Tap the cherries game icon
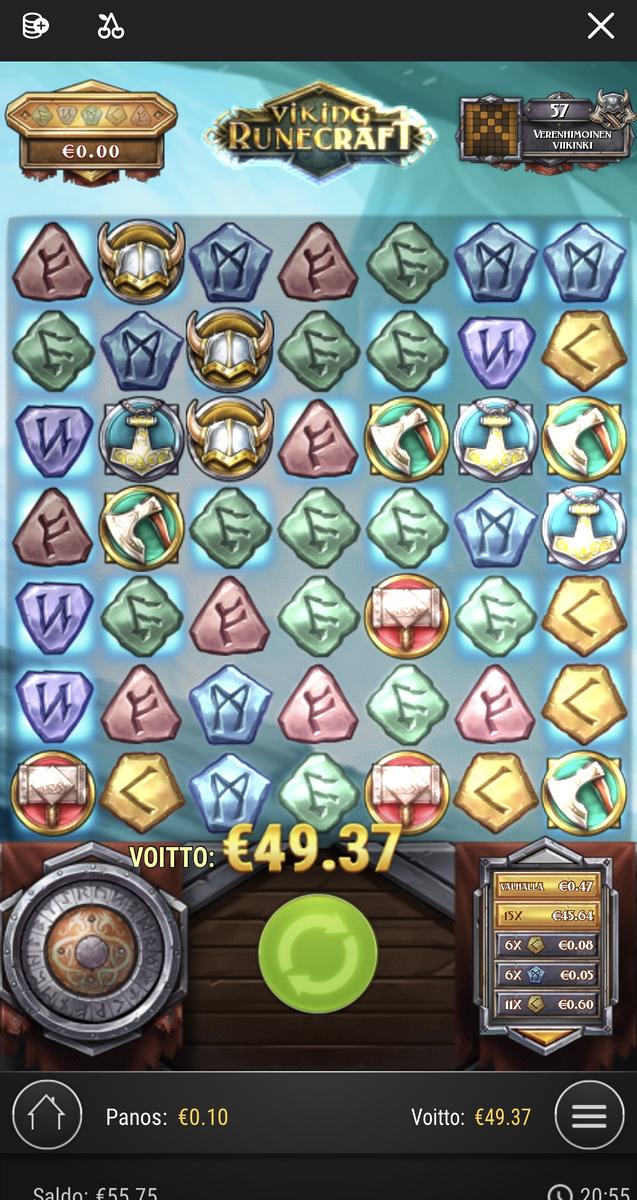637x1200 pixels. point(110,26)
